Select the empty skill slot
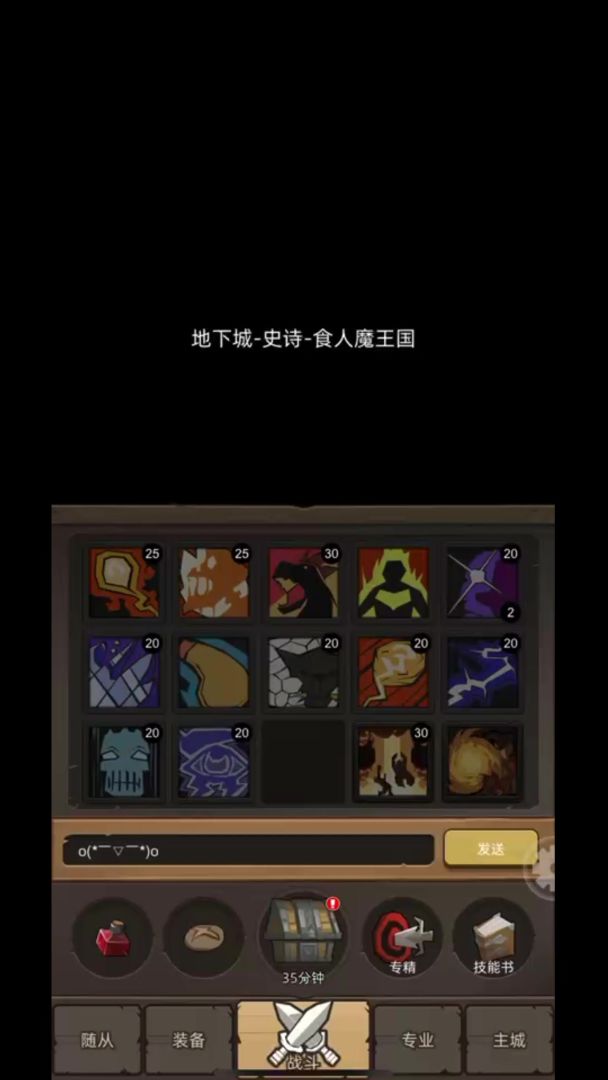 click(x=303, y=762)
